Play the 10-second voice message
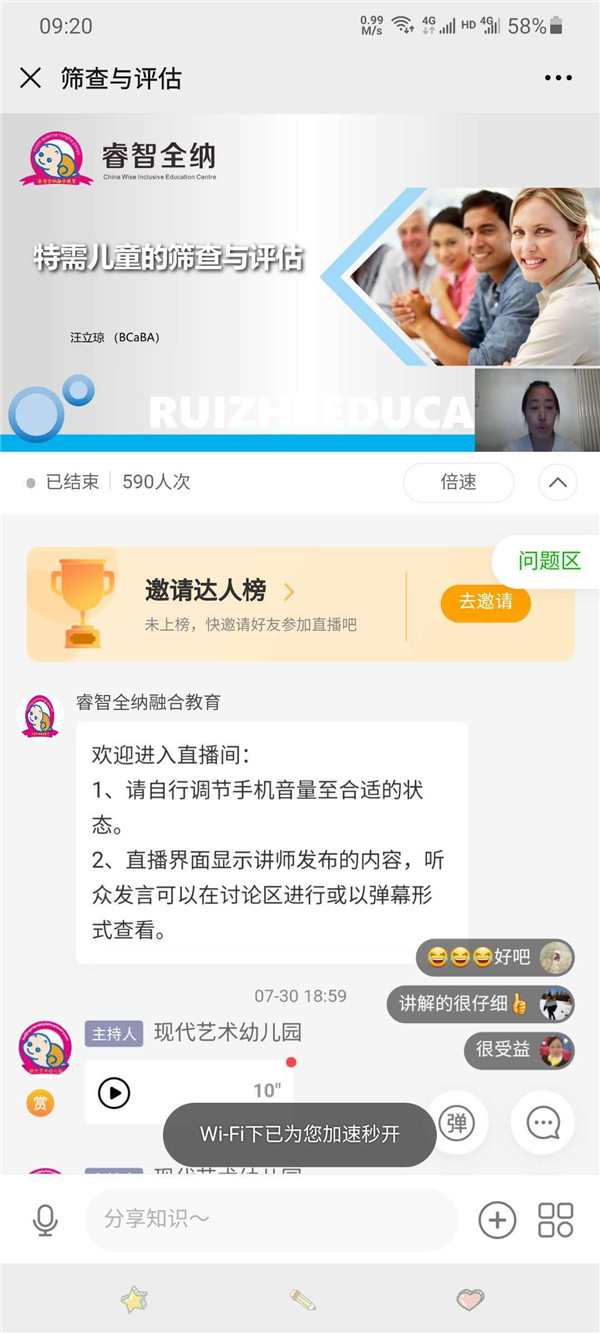This screenshot has width=600, height=1333. 115,1093
